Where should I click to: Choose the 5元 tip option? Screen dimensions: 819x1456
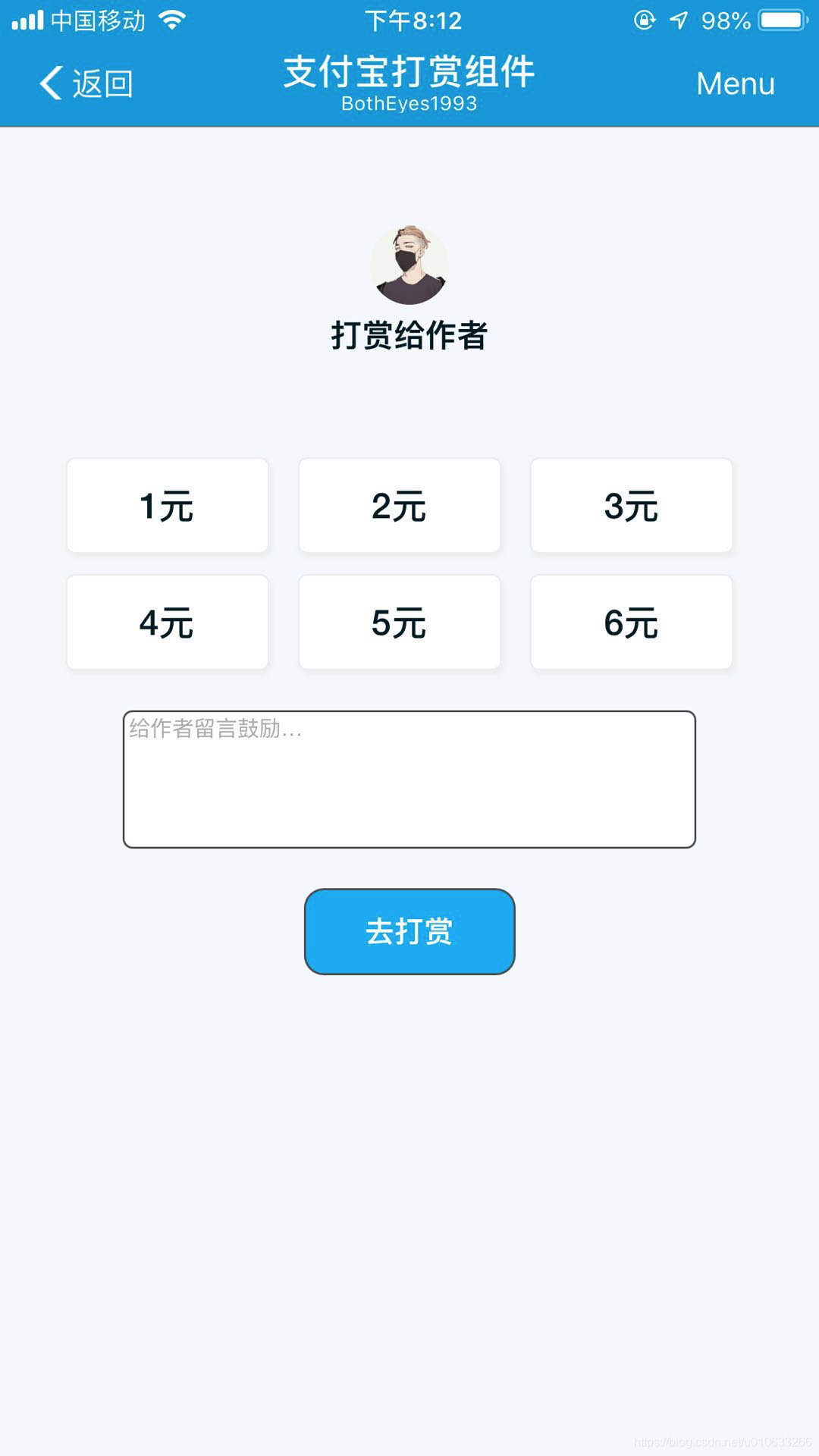point(400,623)
